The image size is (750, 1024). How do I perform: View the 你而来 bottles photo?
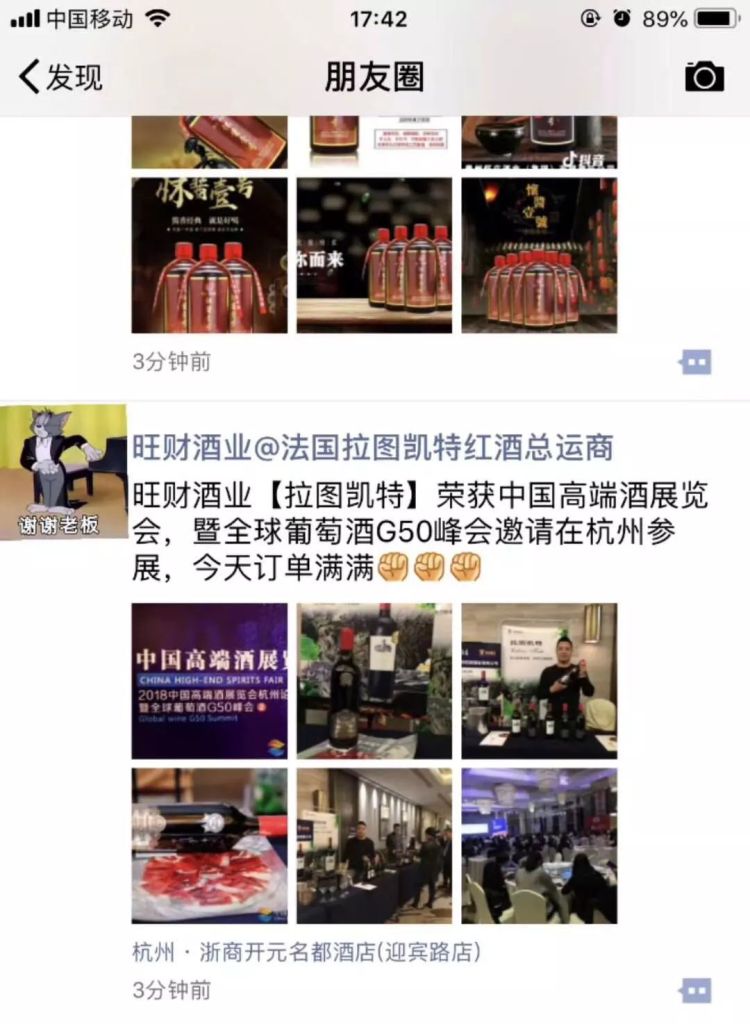374,255
